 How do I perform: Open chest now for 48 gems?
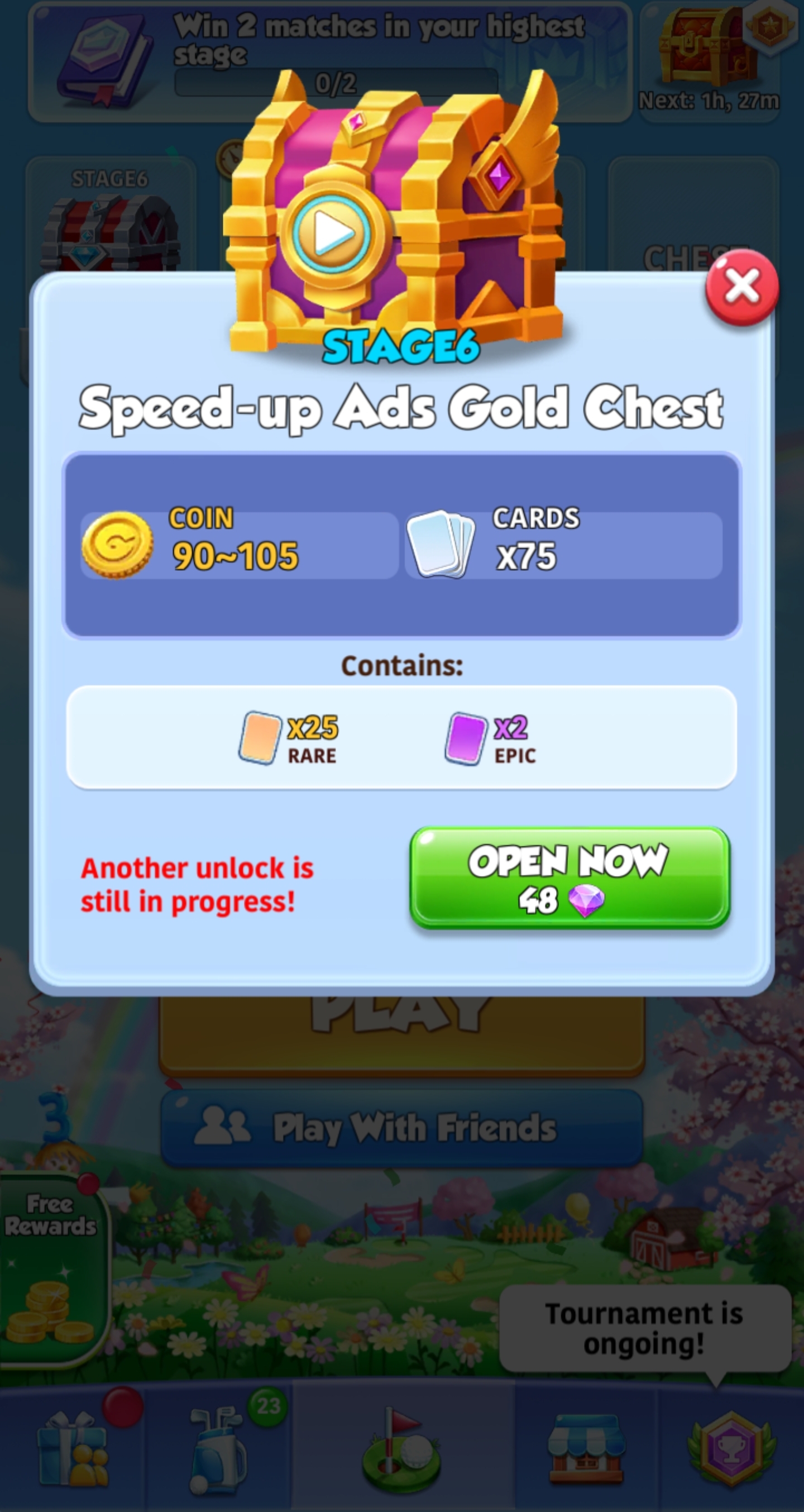(x=569, y=878)
